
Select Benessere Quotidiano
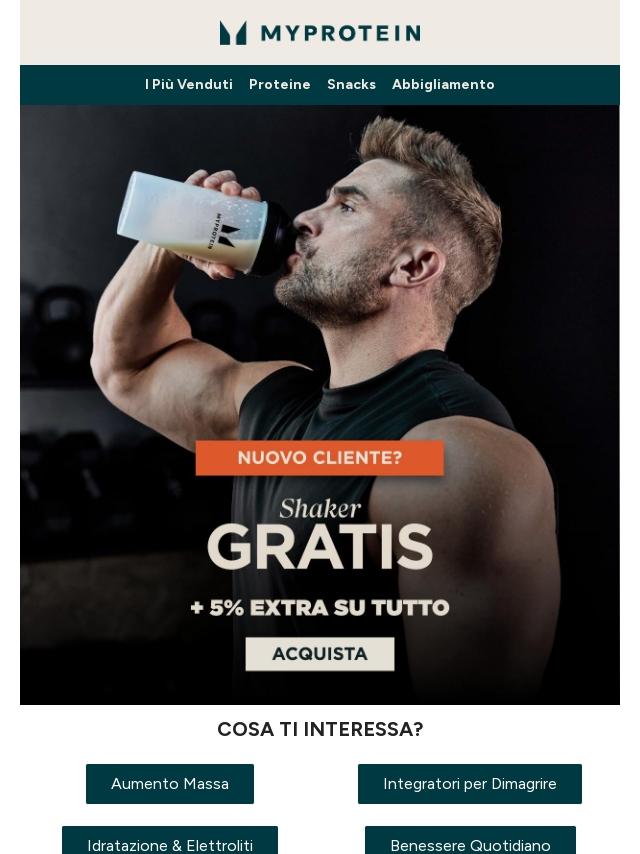click(470, 841)
